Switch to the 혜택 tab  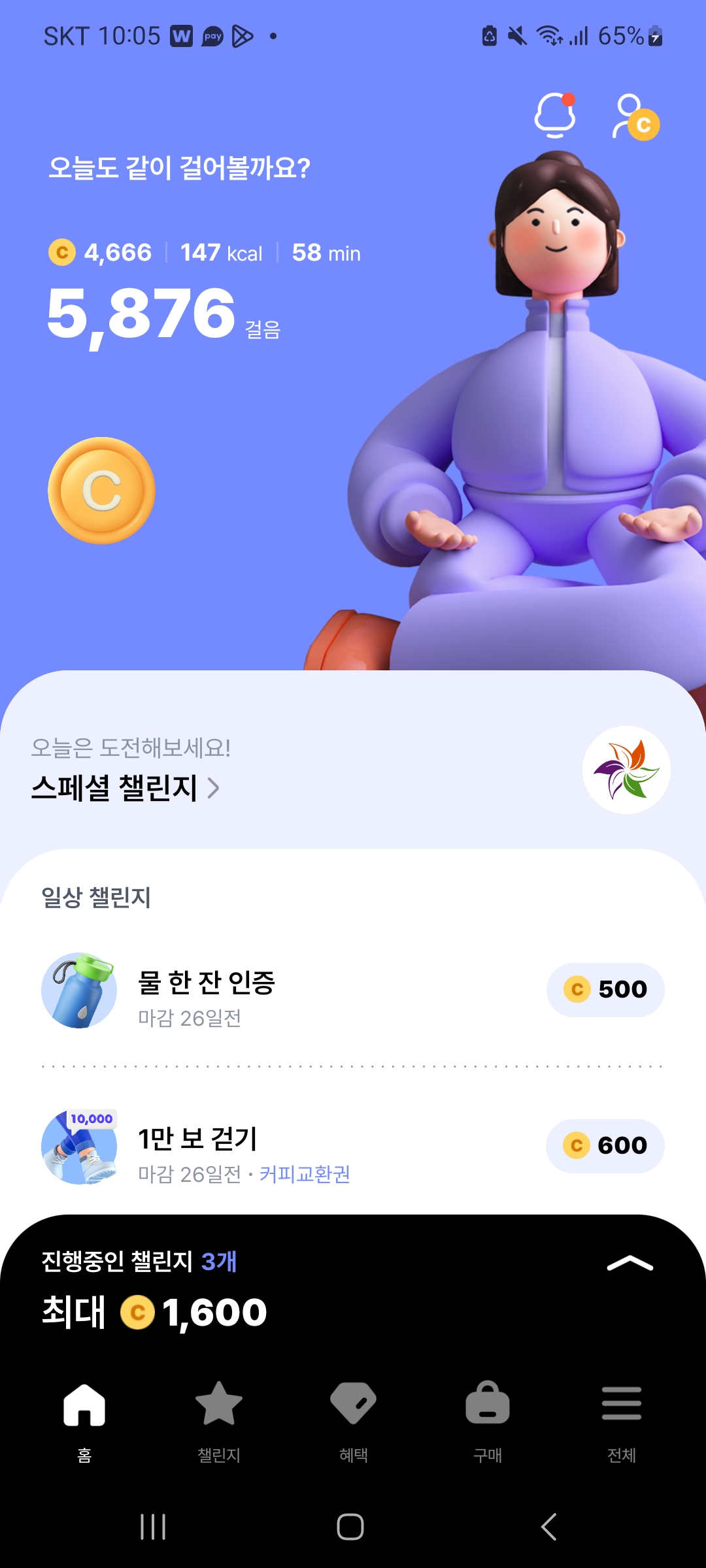point(353,1419)
